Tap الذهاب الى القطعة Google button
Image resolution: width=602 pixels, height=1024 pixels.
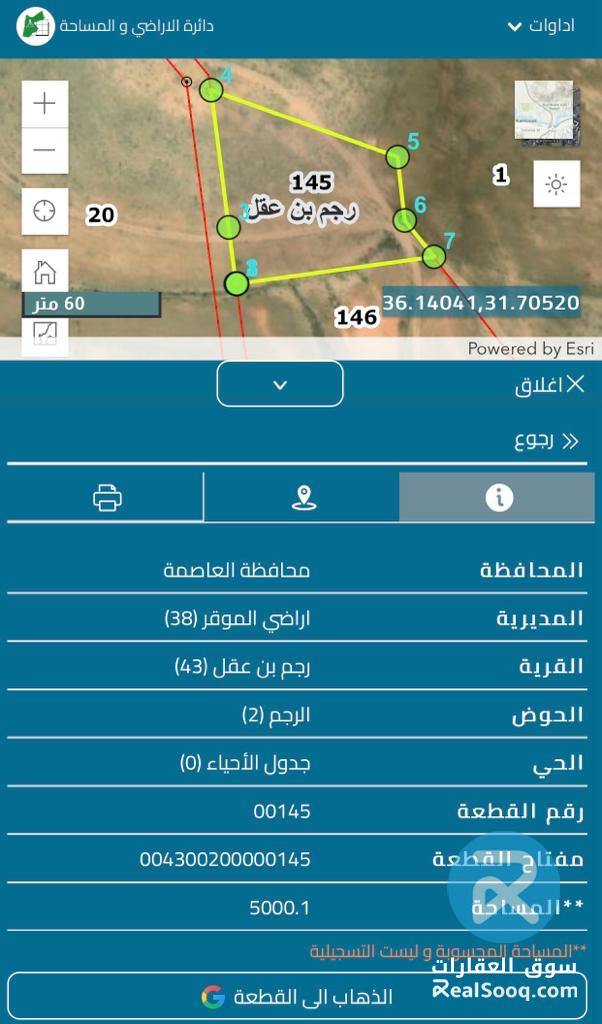[x=301, y=997]
